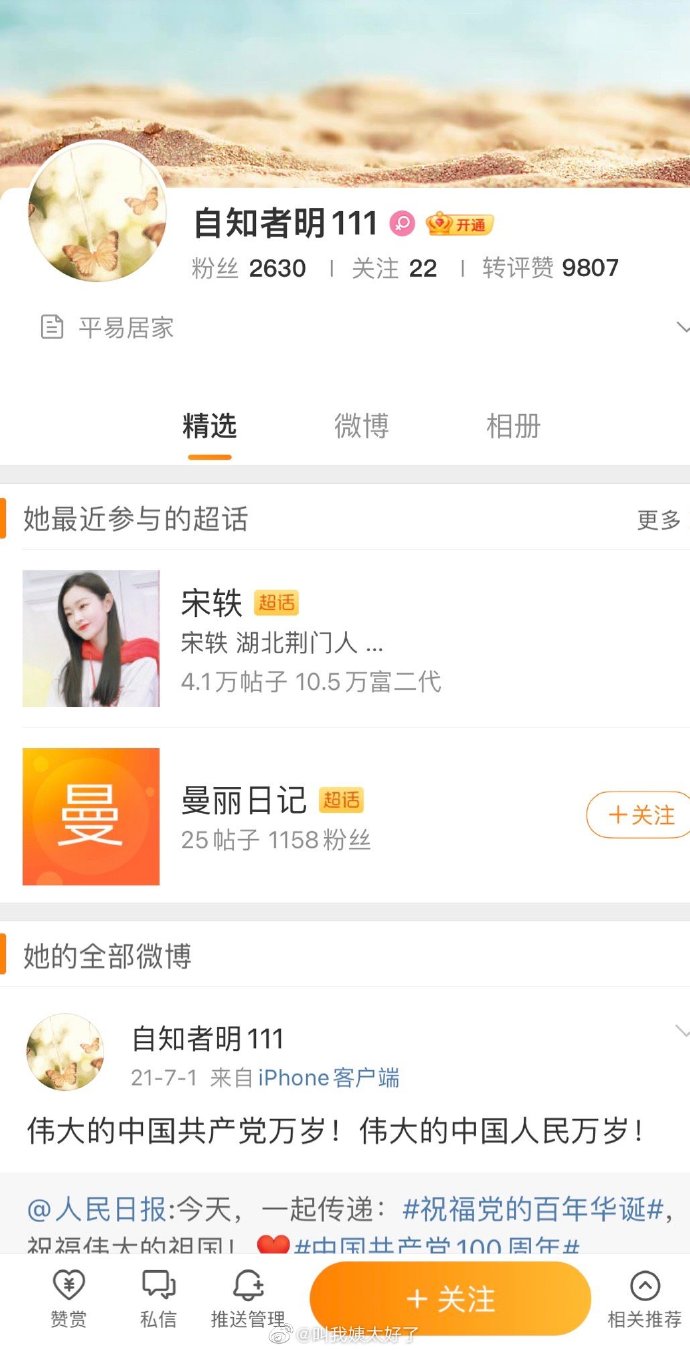
Task: Open the #祝福党的百年华诞# hashtag
Action: (x=533, y=1210)
